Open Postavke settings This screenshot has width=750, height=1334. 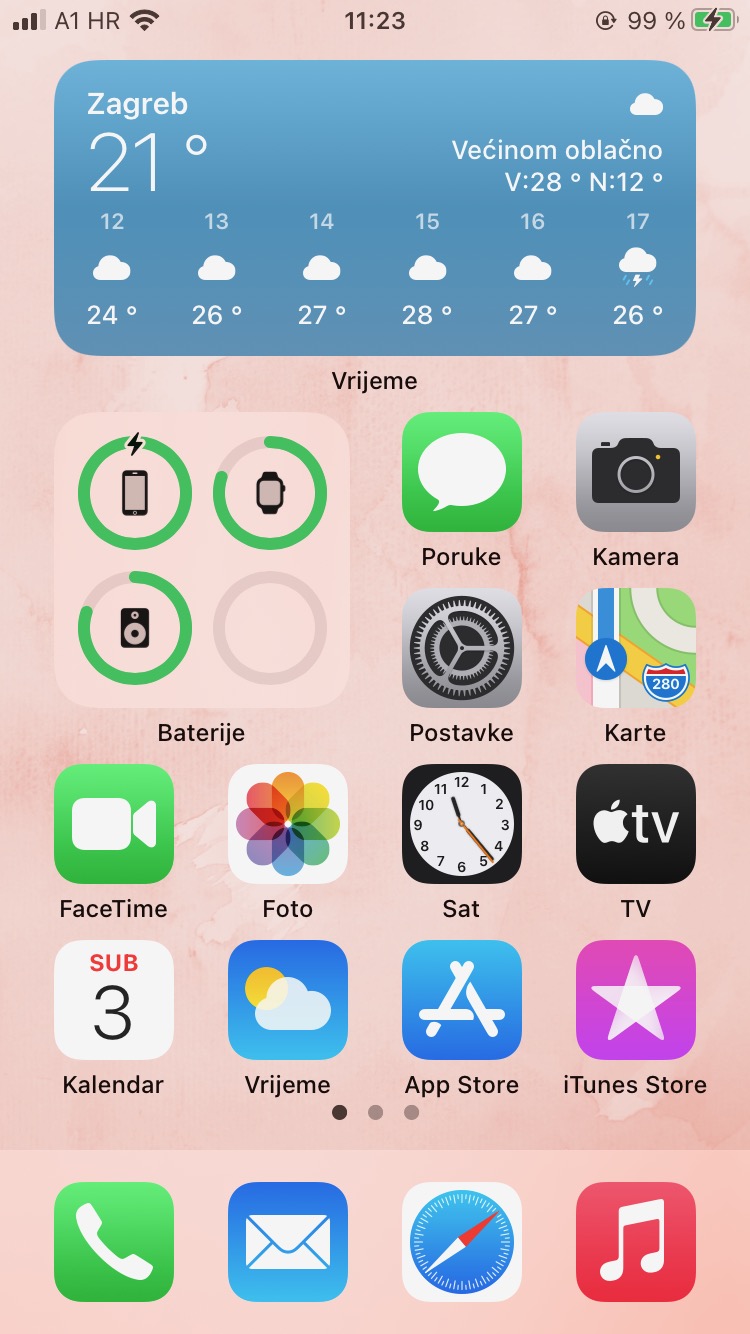click(461, 648)
